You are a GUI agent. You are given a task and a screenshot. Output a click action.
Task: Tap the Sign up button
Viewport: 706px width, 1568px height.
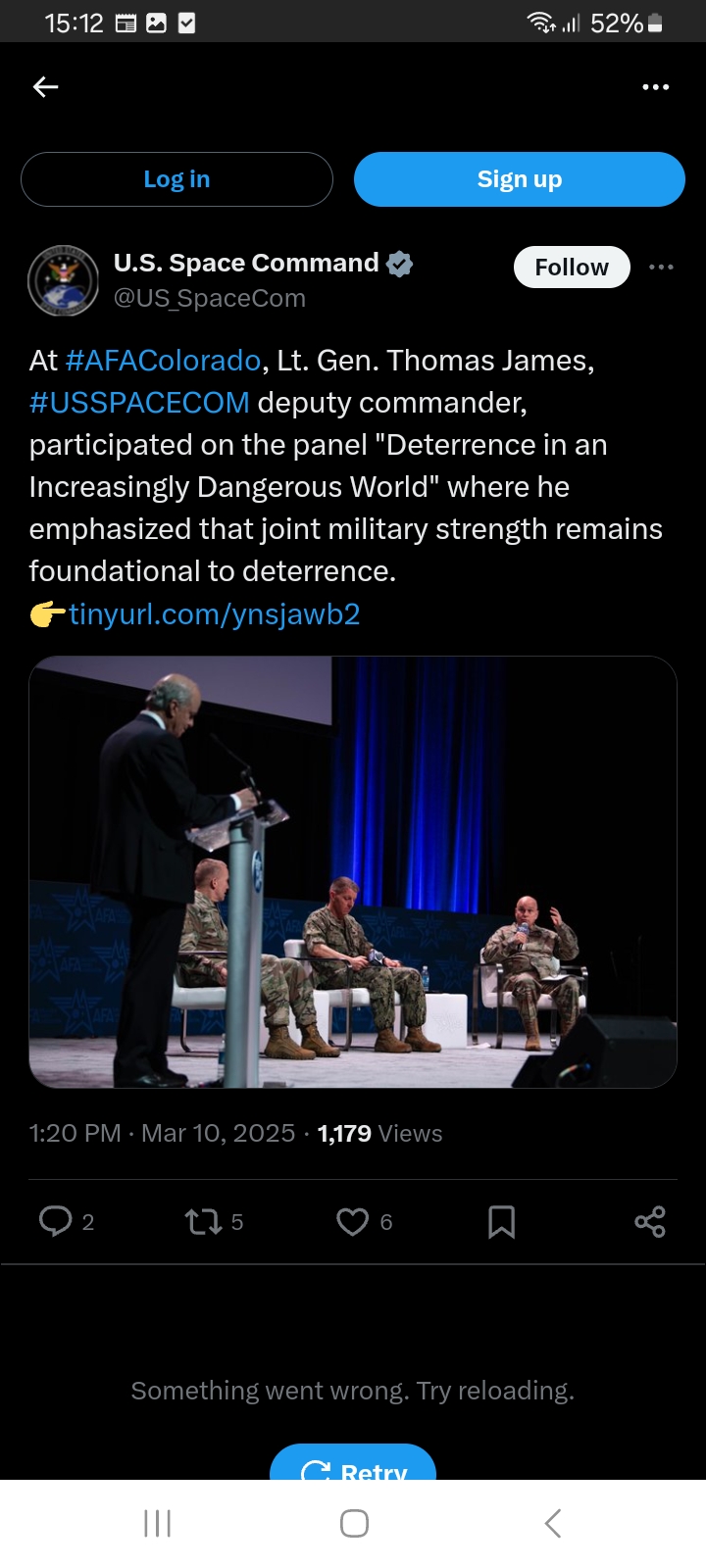[520, 179]
